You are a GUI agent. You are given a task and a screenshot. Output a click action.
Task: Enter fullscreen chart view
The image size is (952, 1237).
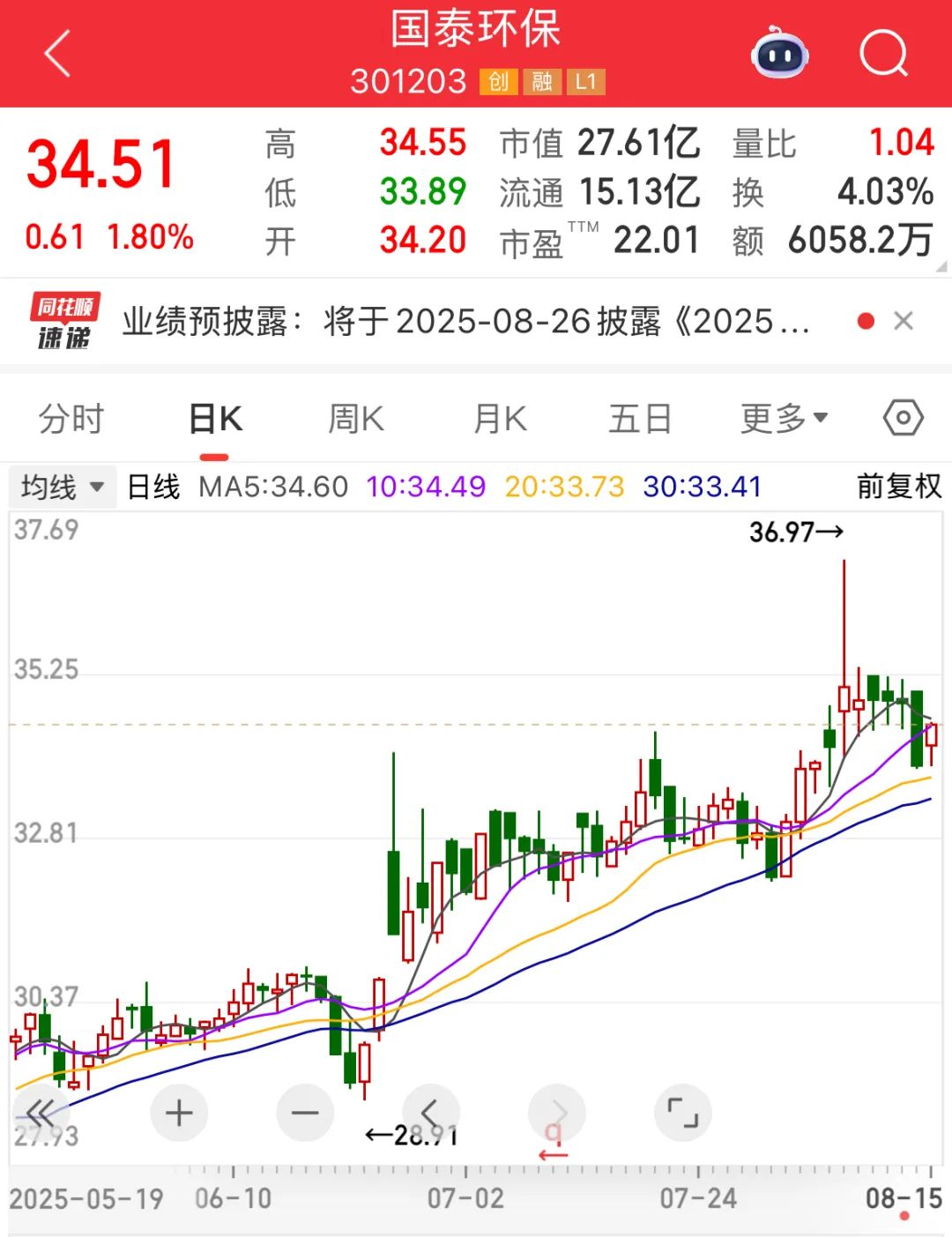[682, 1114]
